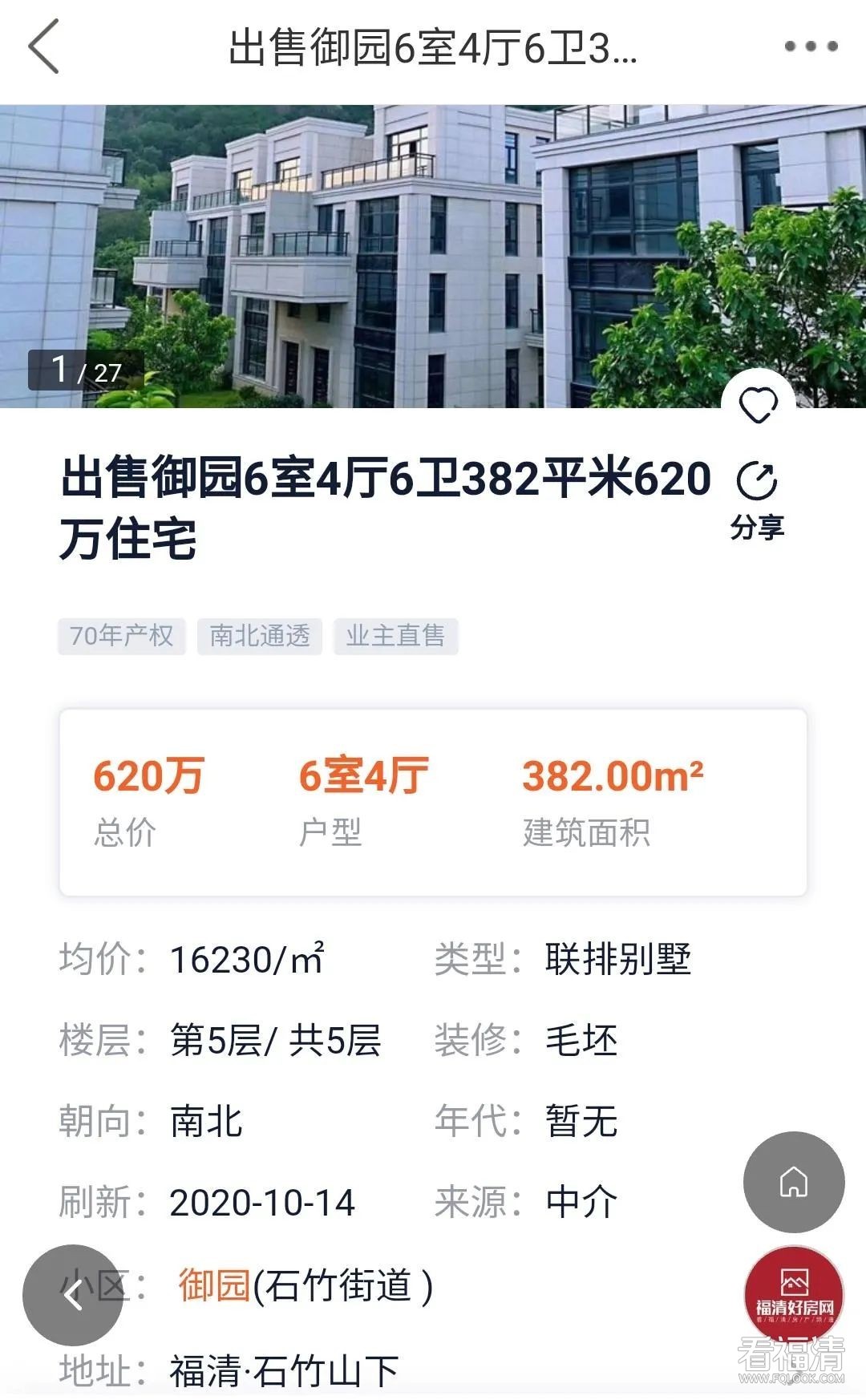Go back using the top-left arrow
Viewport: 866px width, 1400px height.
44,47
